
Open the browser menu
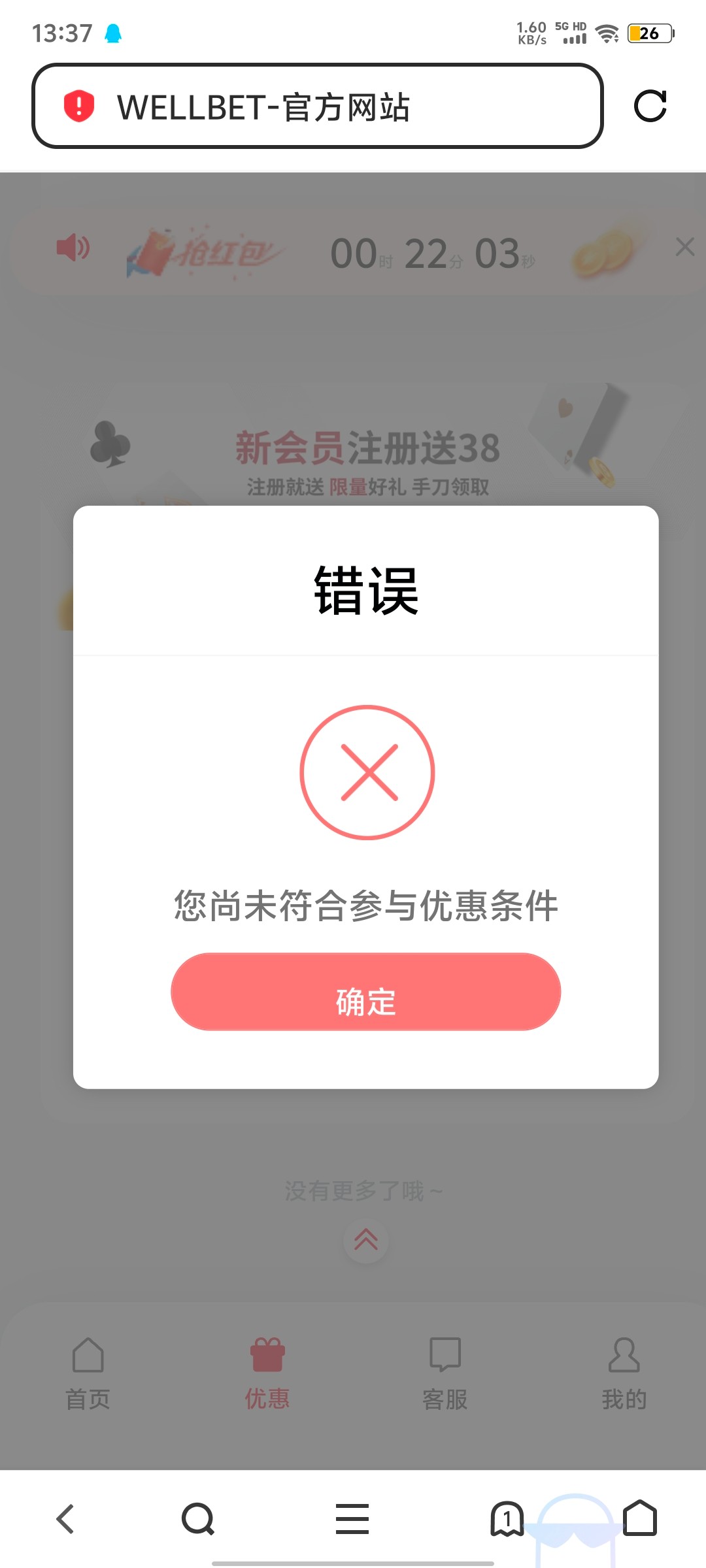point(352,1518)
